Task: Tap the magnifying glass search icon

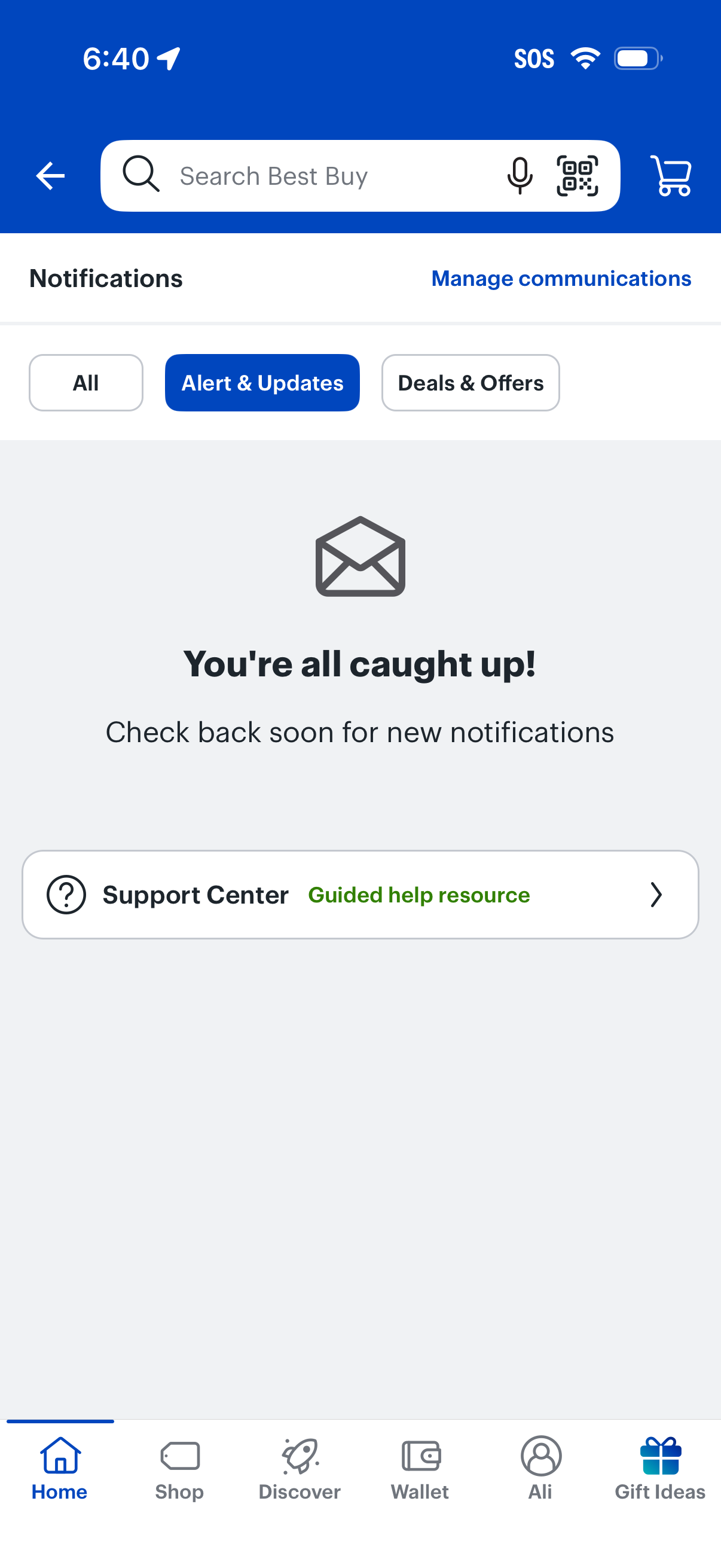Action: tap(141, 175)
